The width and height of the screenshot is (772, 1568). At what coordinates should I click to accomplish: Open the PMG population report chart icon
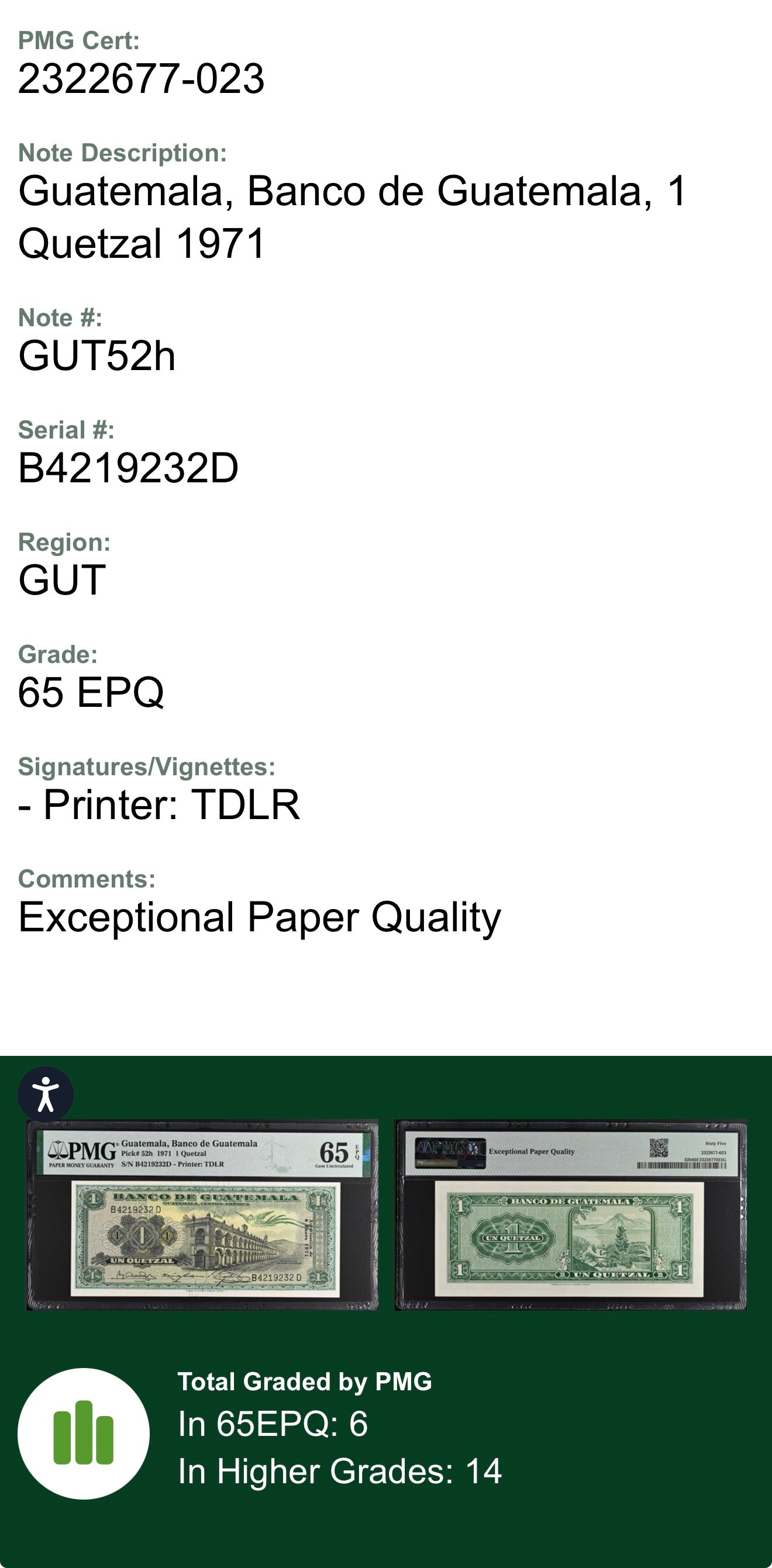(x=84, y=1434)
